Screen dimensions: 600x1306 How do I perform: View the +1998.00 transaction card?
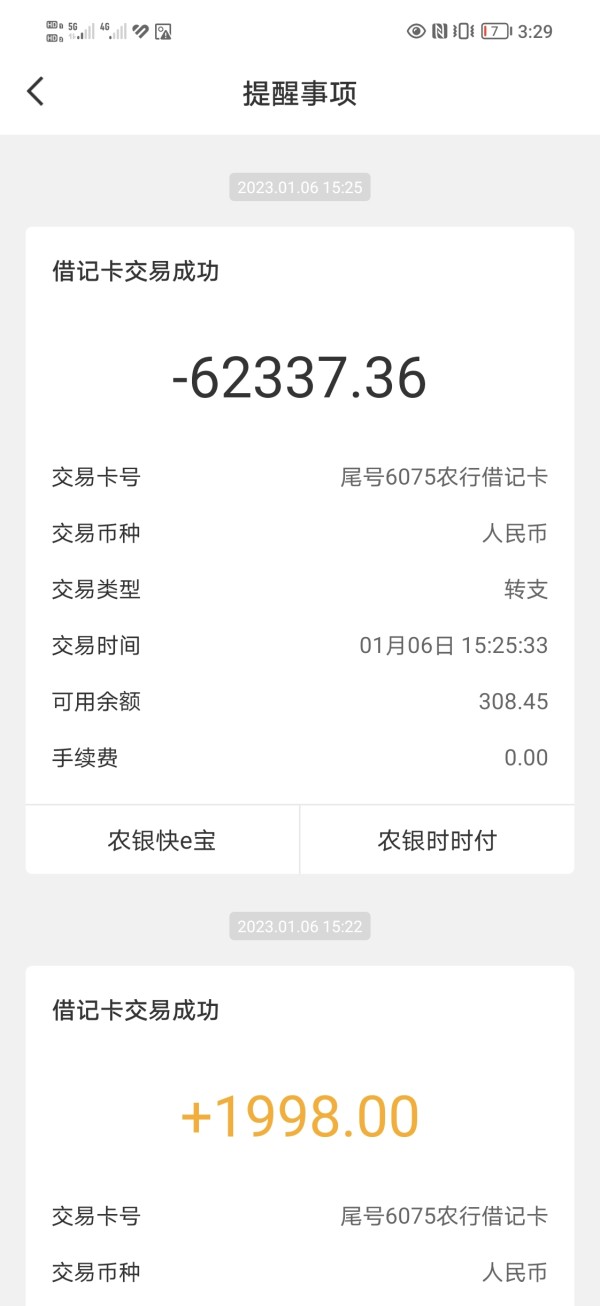[300, 1135]
